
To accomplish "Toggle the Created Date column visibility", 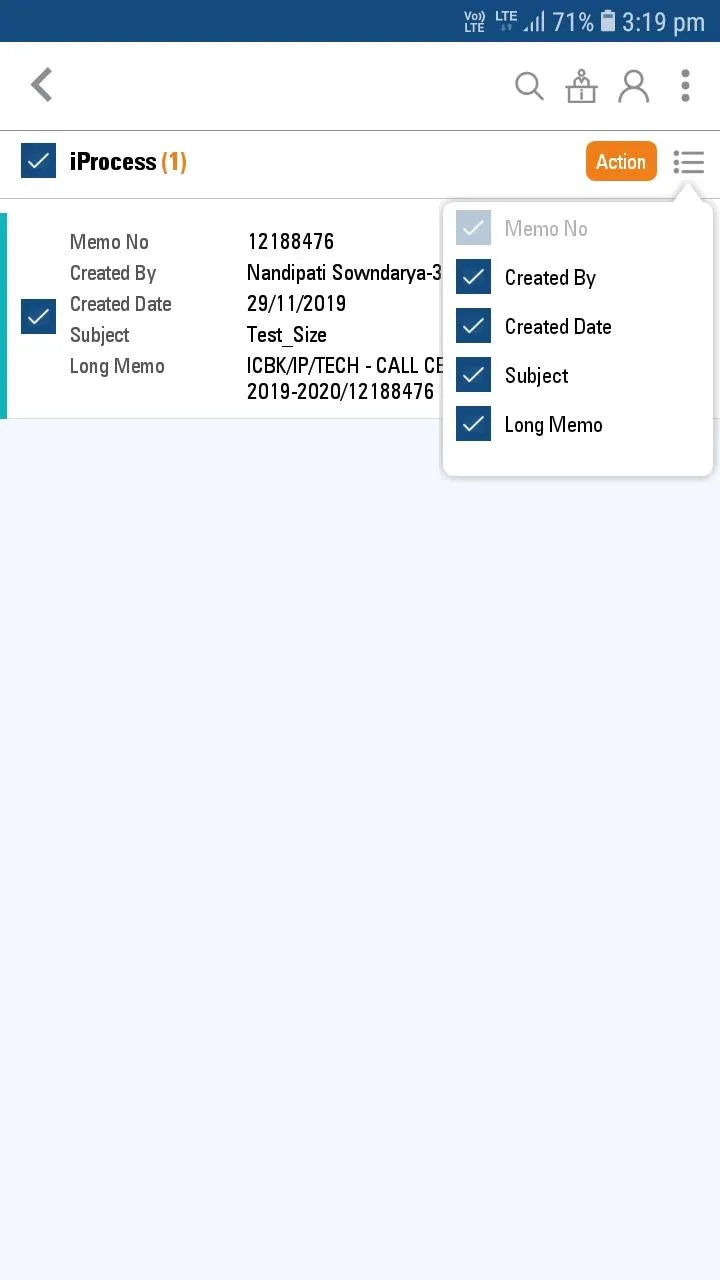I will pyautogui.click(x=473, y=326).
